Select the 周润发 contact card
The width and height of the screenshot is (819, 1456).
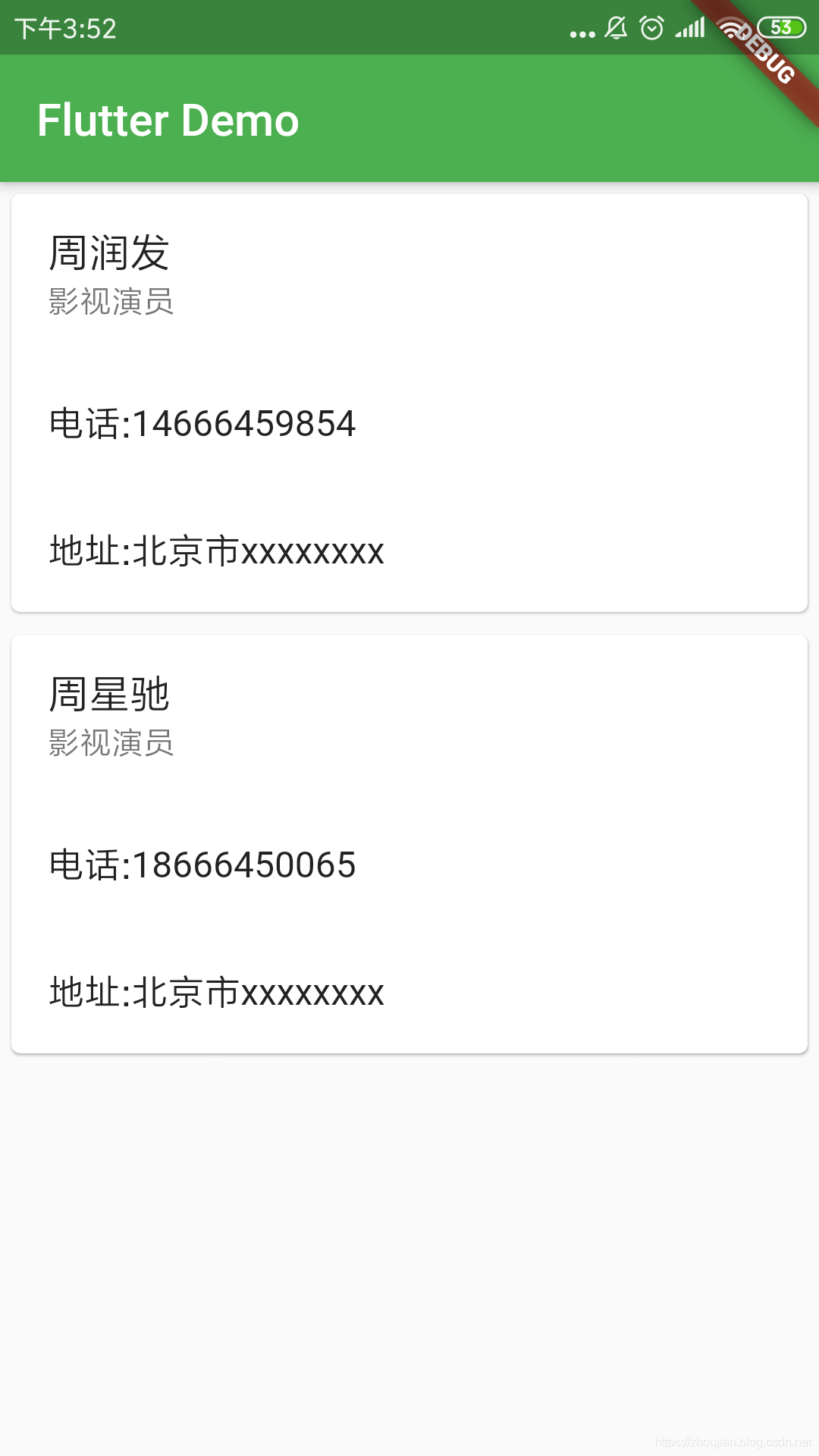pos(409,402)
